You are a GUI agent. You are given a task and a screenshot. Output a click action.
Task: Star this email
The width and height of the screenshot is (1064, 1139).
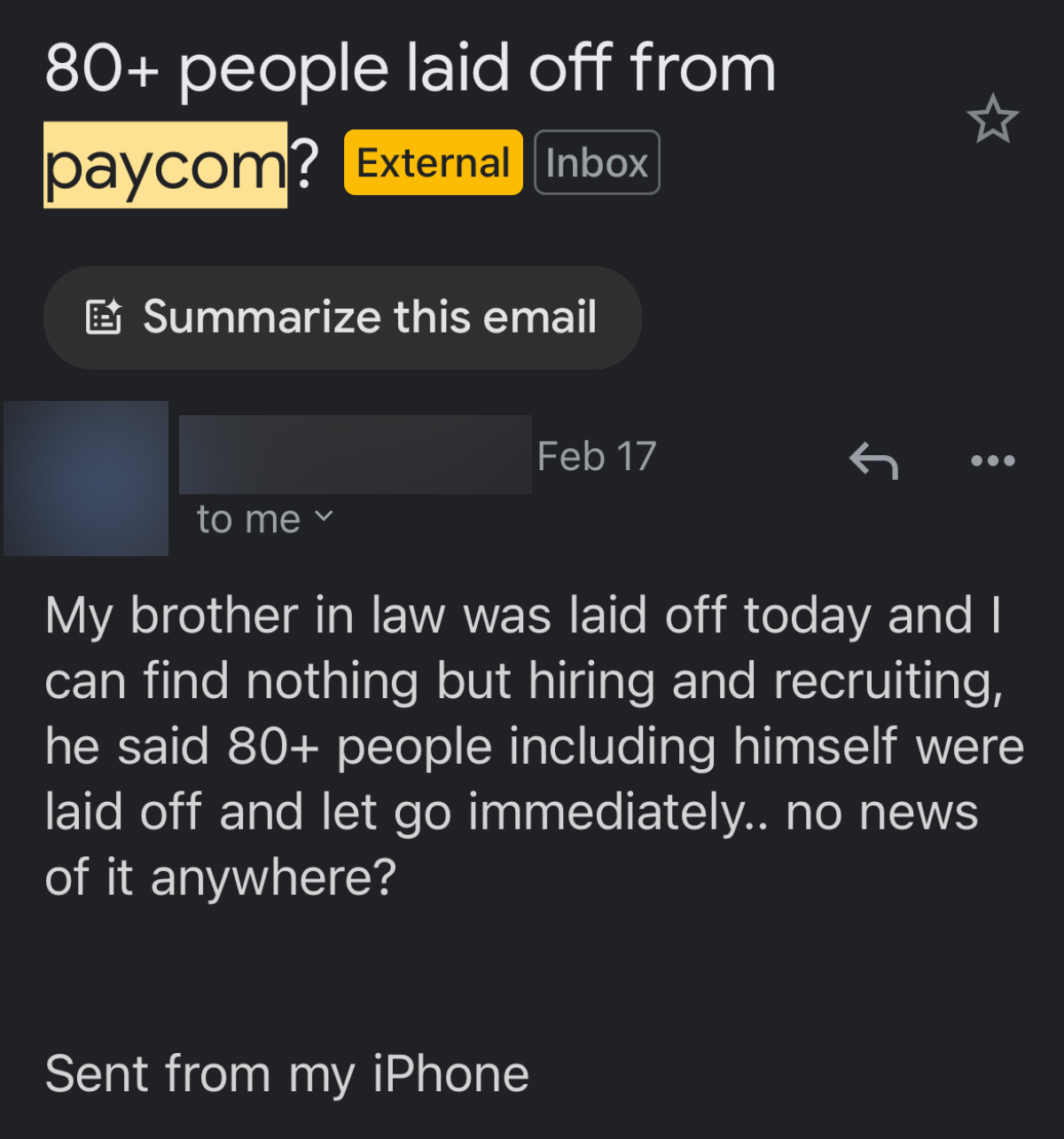tap(992, 120)
